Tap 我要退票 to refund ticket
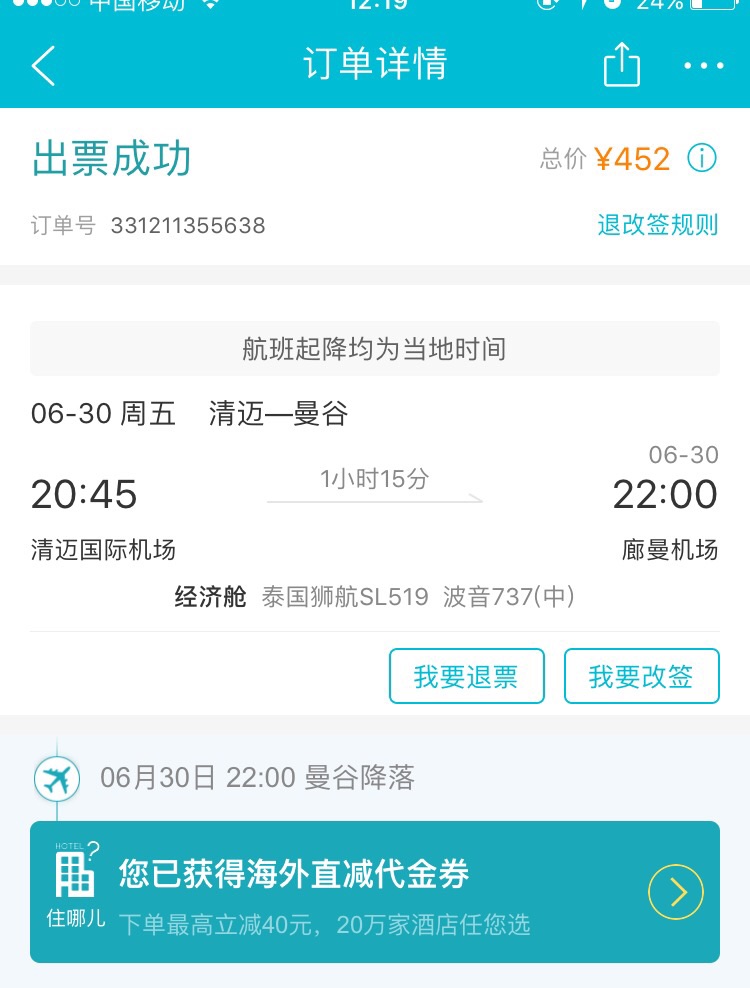750x988 pixels. pyautogui.click(x=466, y=676)
